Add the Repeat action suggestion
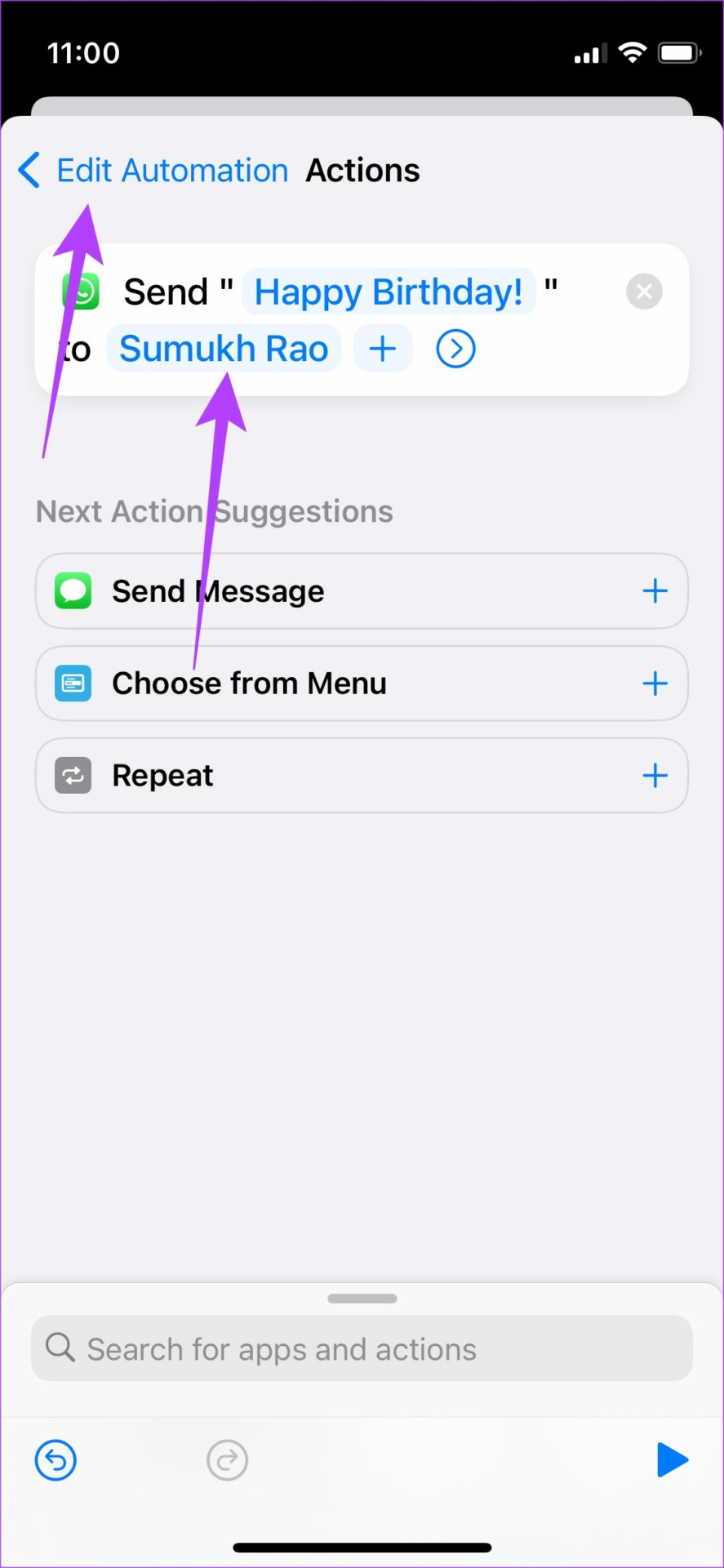The width and height of the screenshot is (724, 1568). tap(655, 776)
